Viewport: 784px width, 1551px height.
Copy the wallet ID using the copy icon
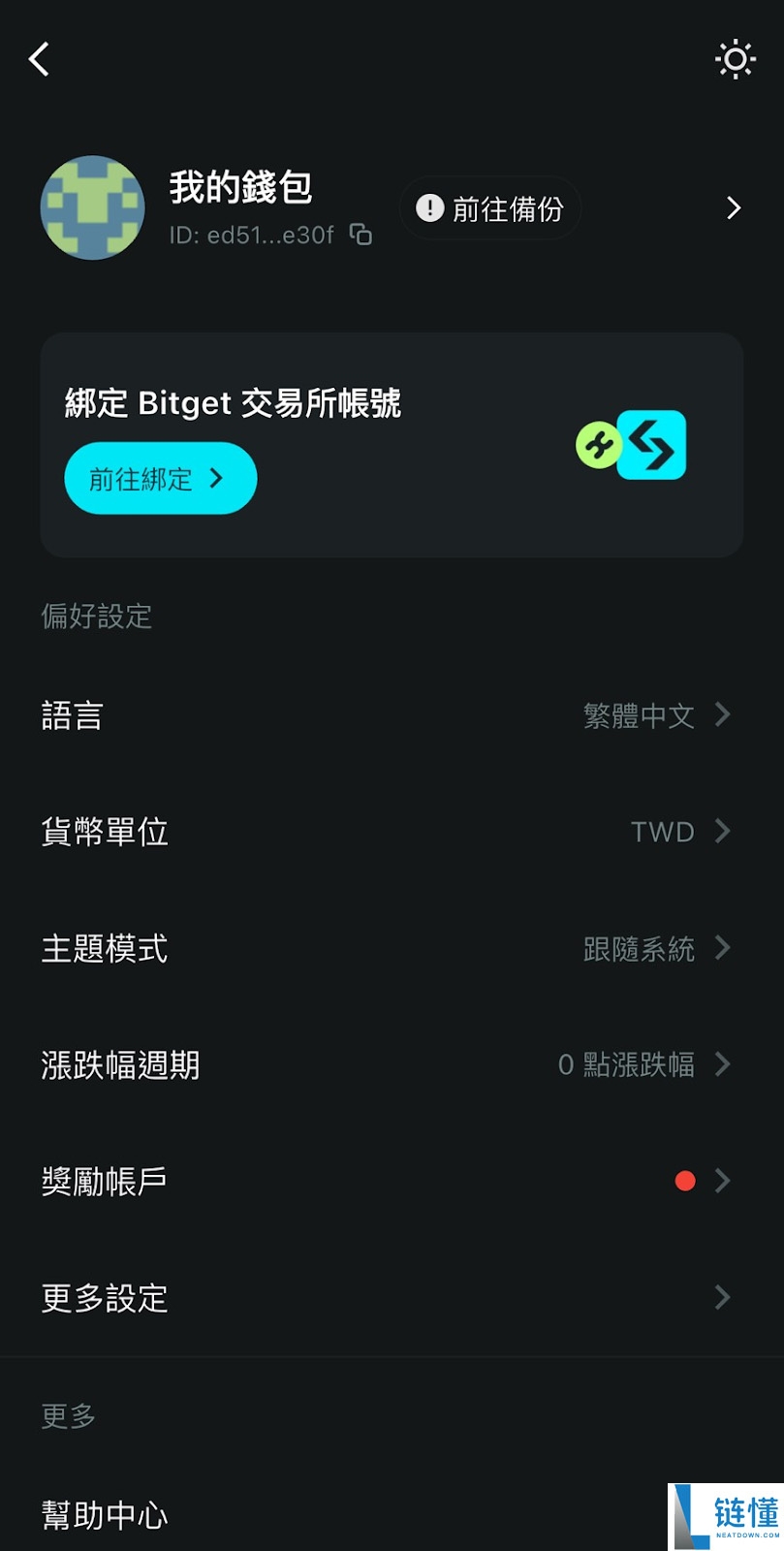360,235
